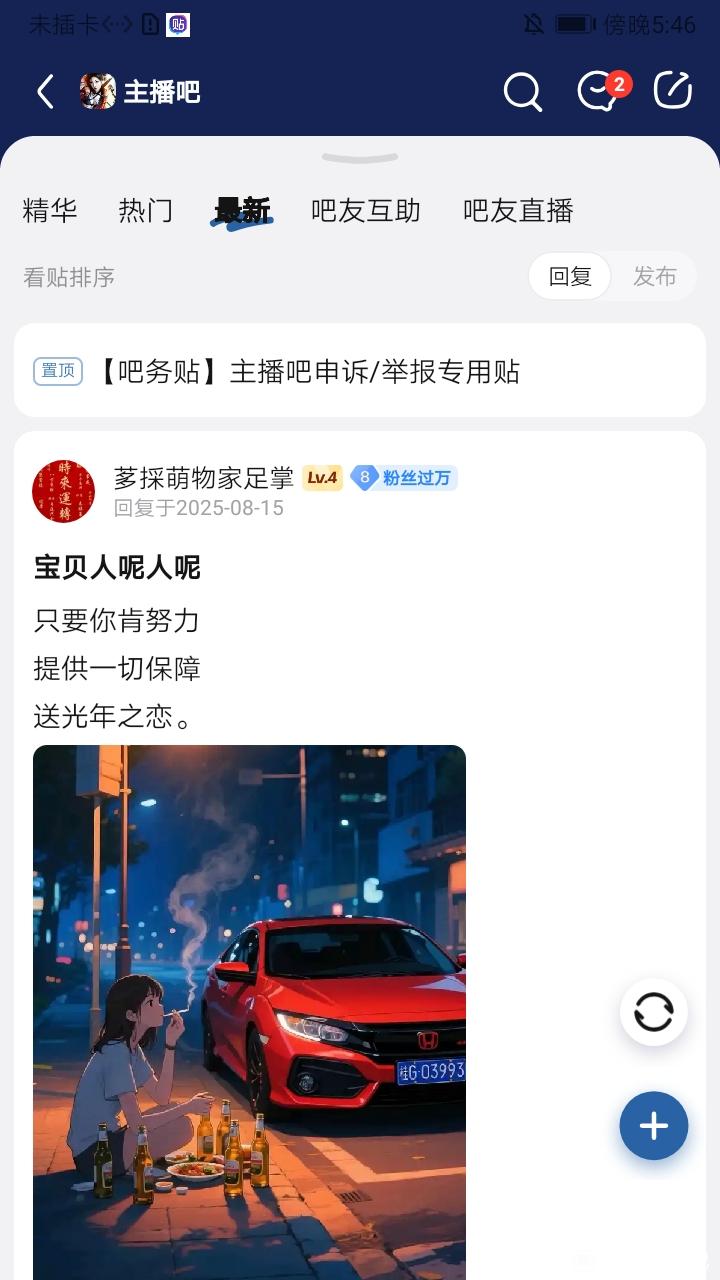720x1280 pixels.
Task: Go back using the arrow
Action: [x=45, y=92]
